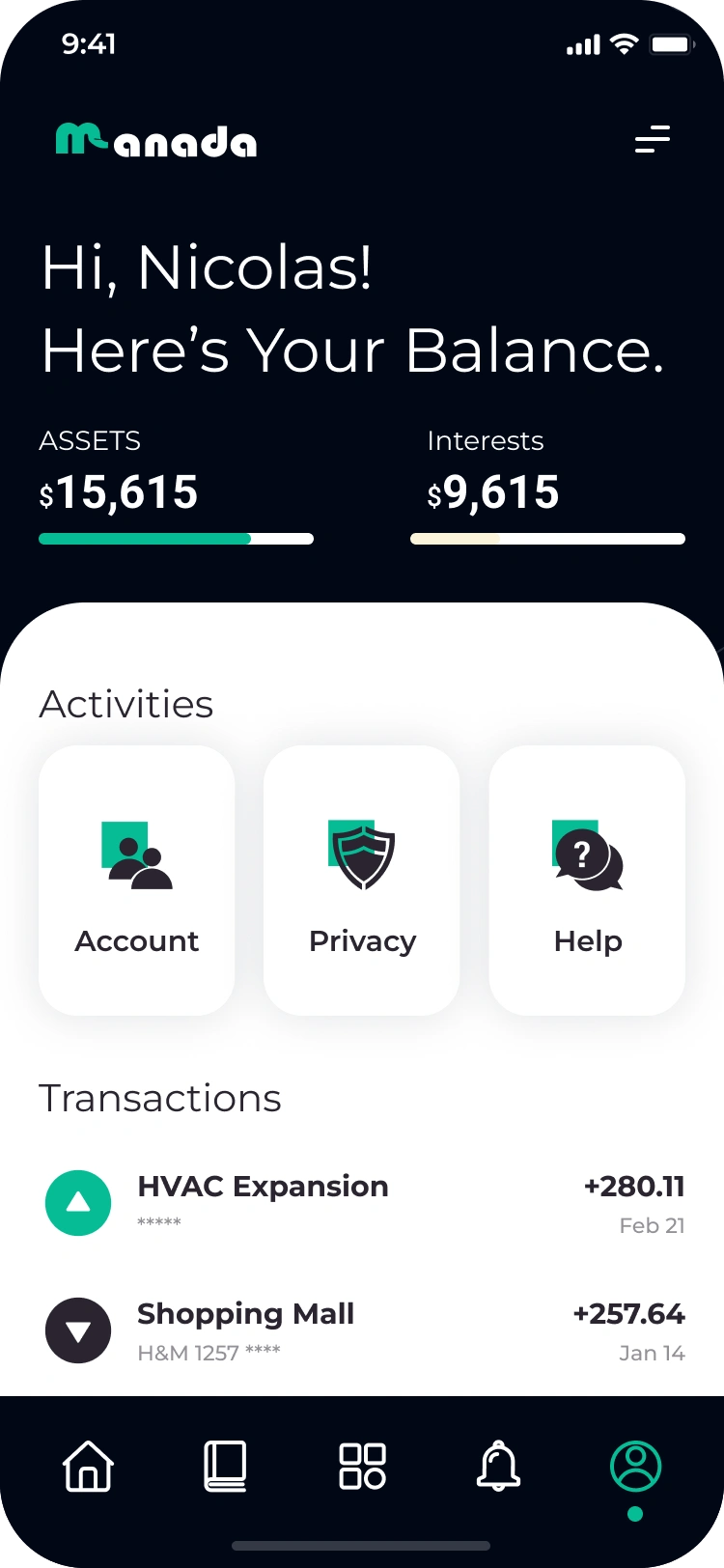Screen dimensions: 724x1568
Task: Select the profile tab
Action: [635, 1466]
